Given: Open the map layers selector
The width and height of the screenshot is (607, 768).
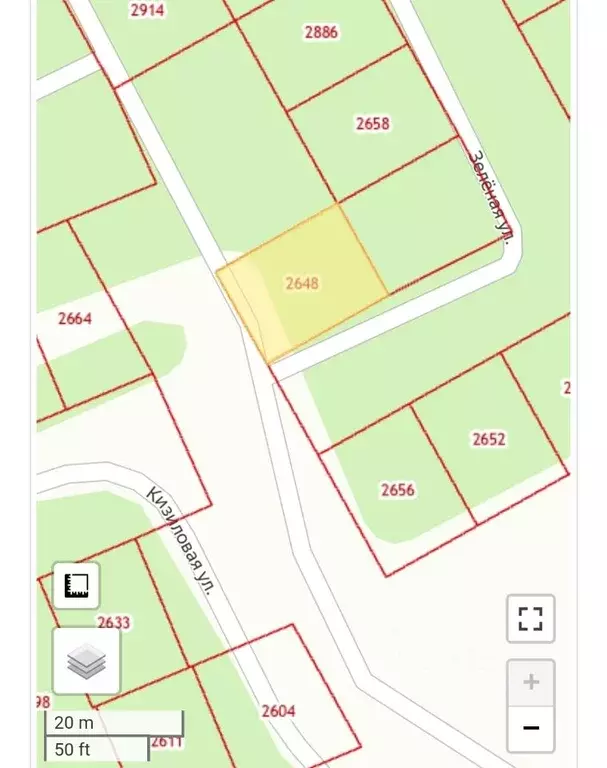Looking at the screenshot, I should pos(86,660).
